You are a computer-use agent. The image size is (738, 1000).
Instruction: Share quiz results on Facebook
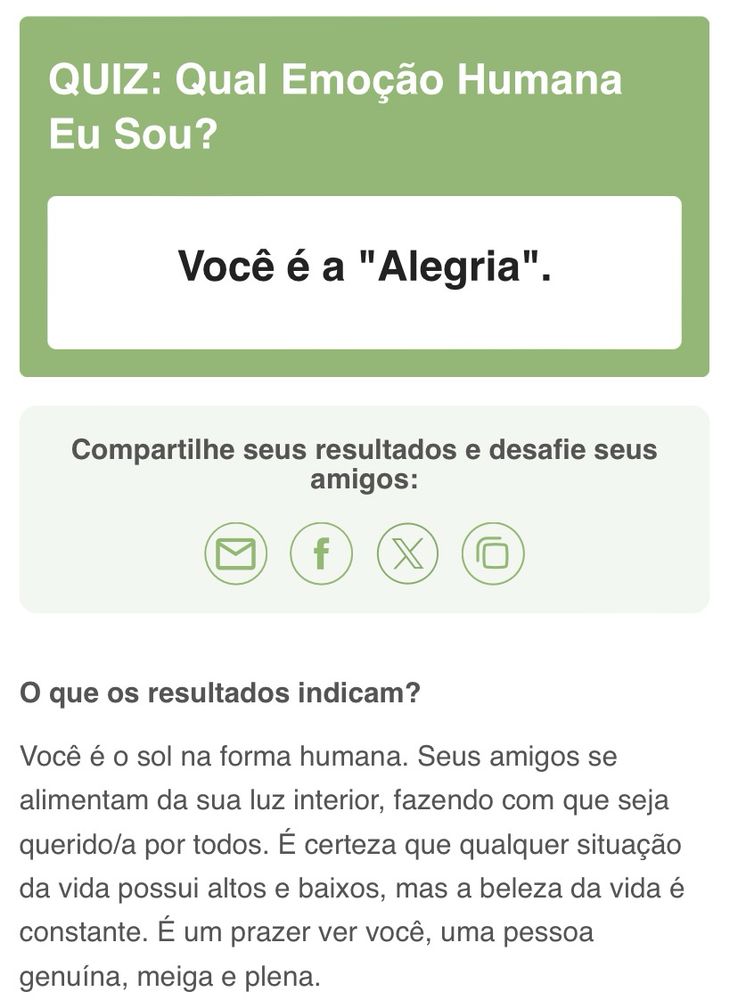tap(321, 554)
